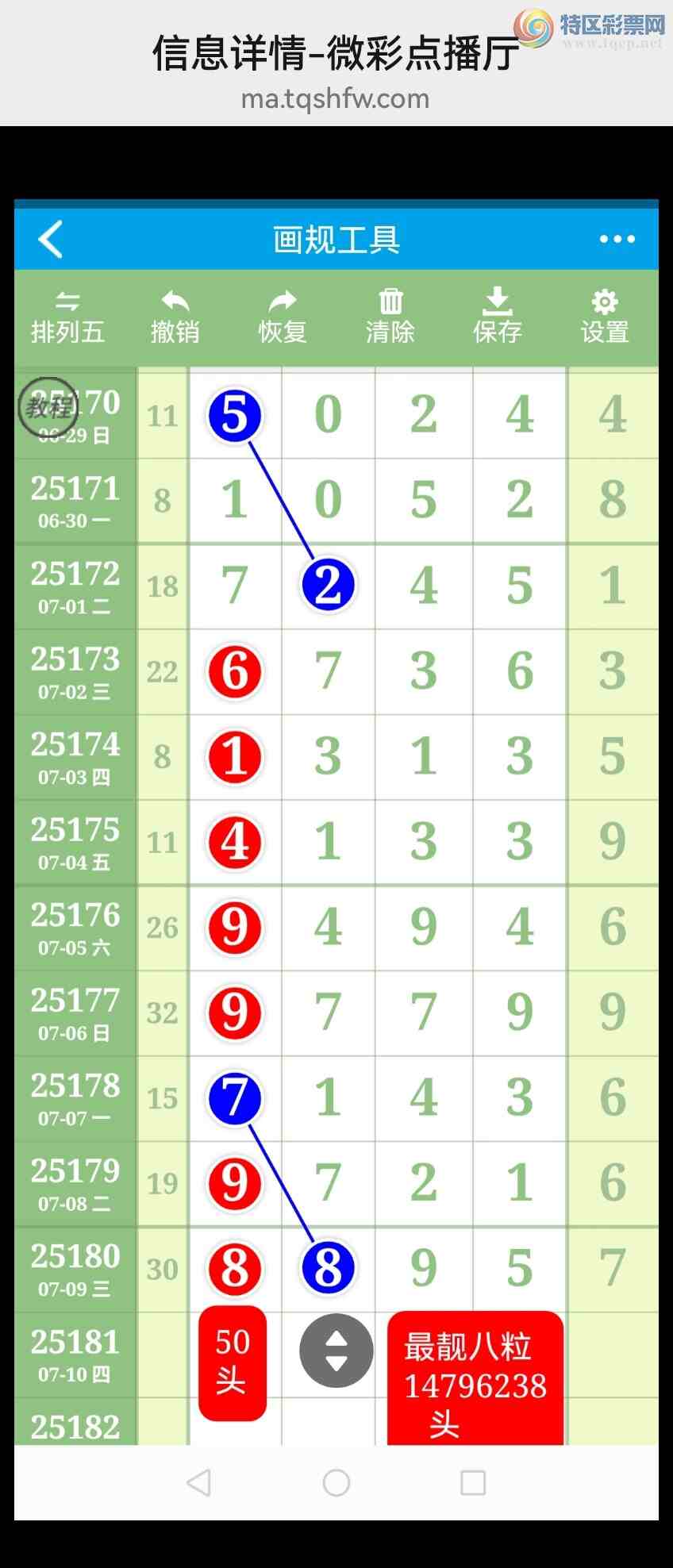
Task: Select the red 50头 label
Action: (233, 1362)
